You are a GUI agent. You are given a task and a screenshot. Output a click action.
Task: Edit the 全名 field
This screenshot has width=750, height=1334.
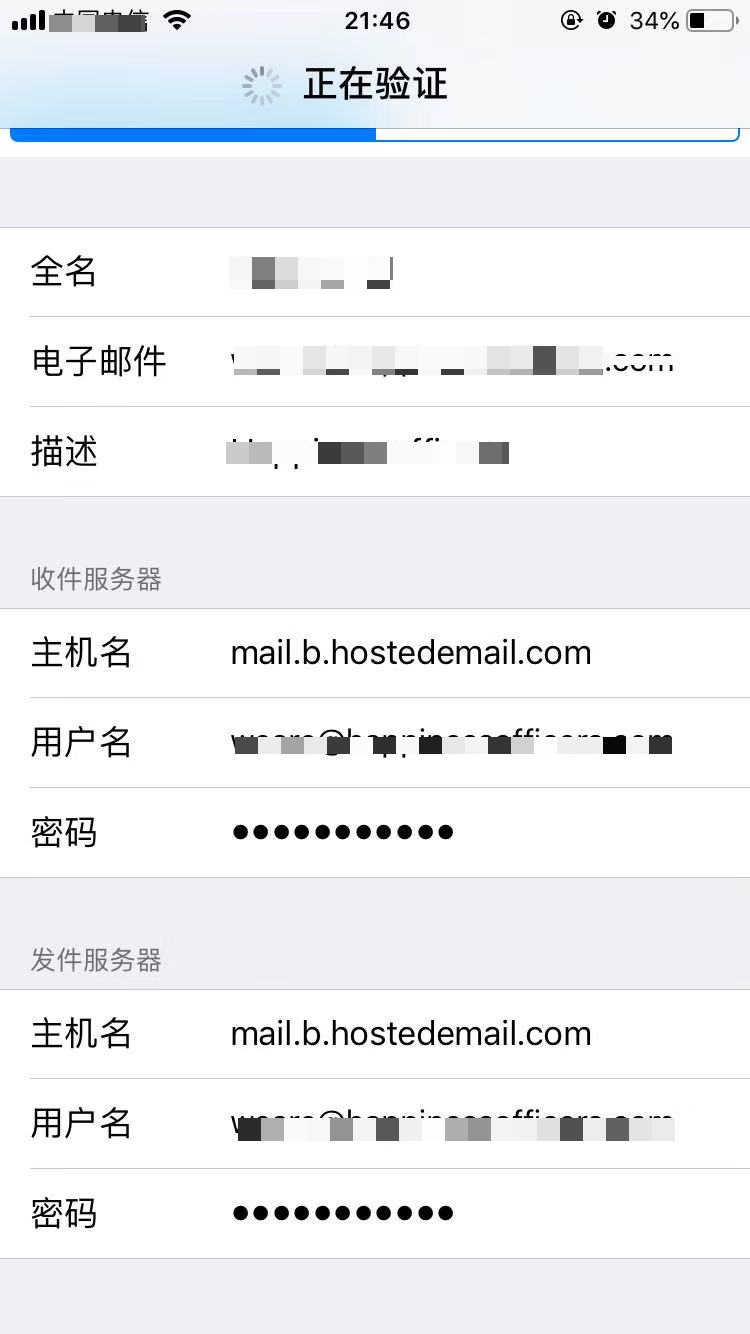(x=375, y=272)
